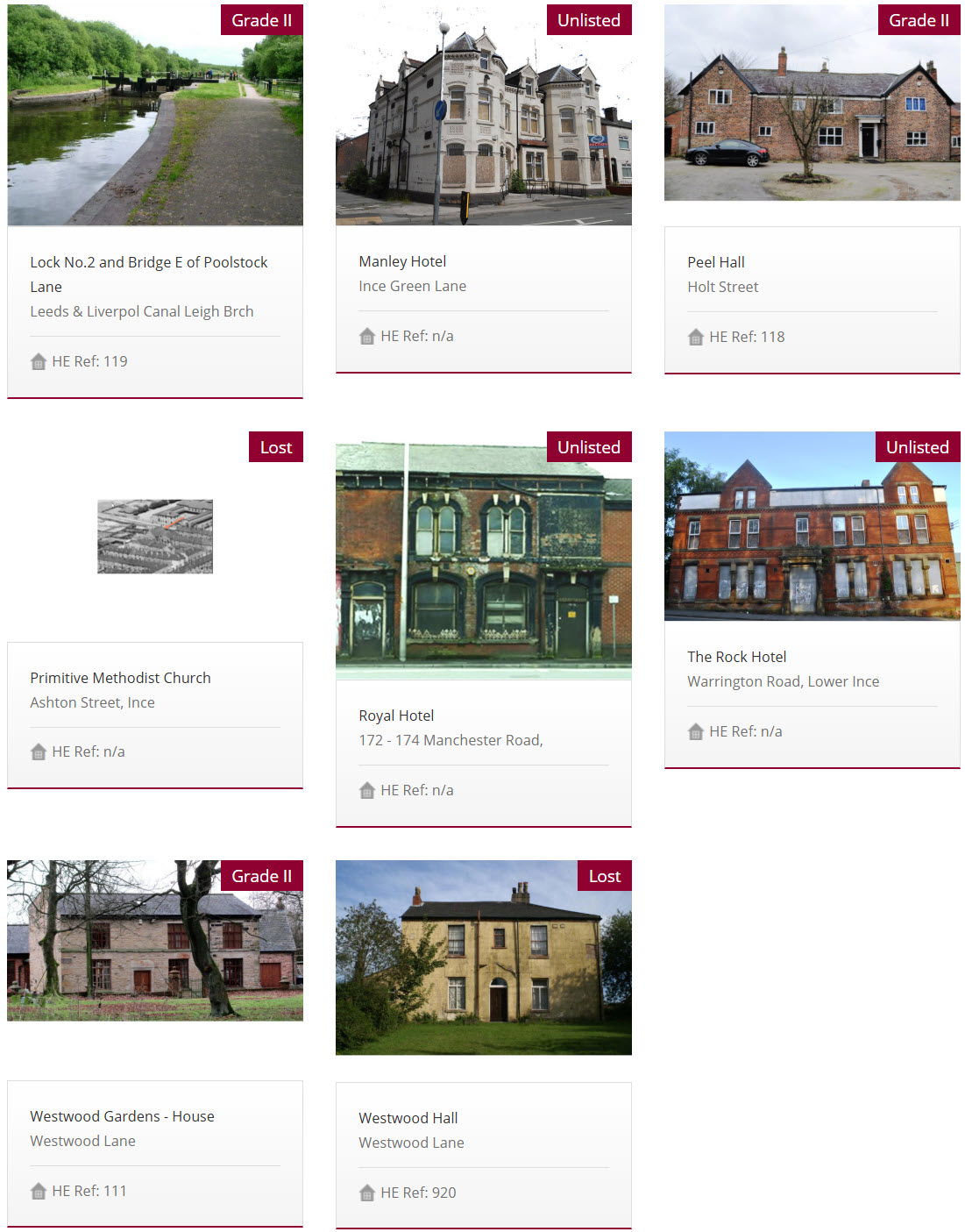This screenshot has width=965, height=1232.
Task: Open Westwood Gardens - House card
Action: point(122,1116)
